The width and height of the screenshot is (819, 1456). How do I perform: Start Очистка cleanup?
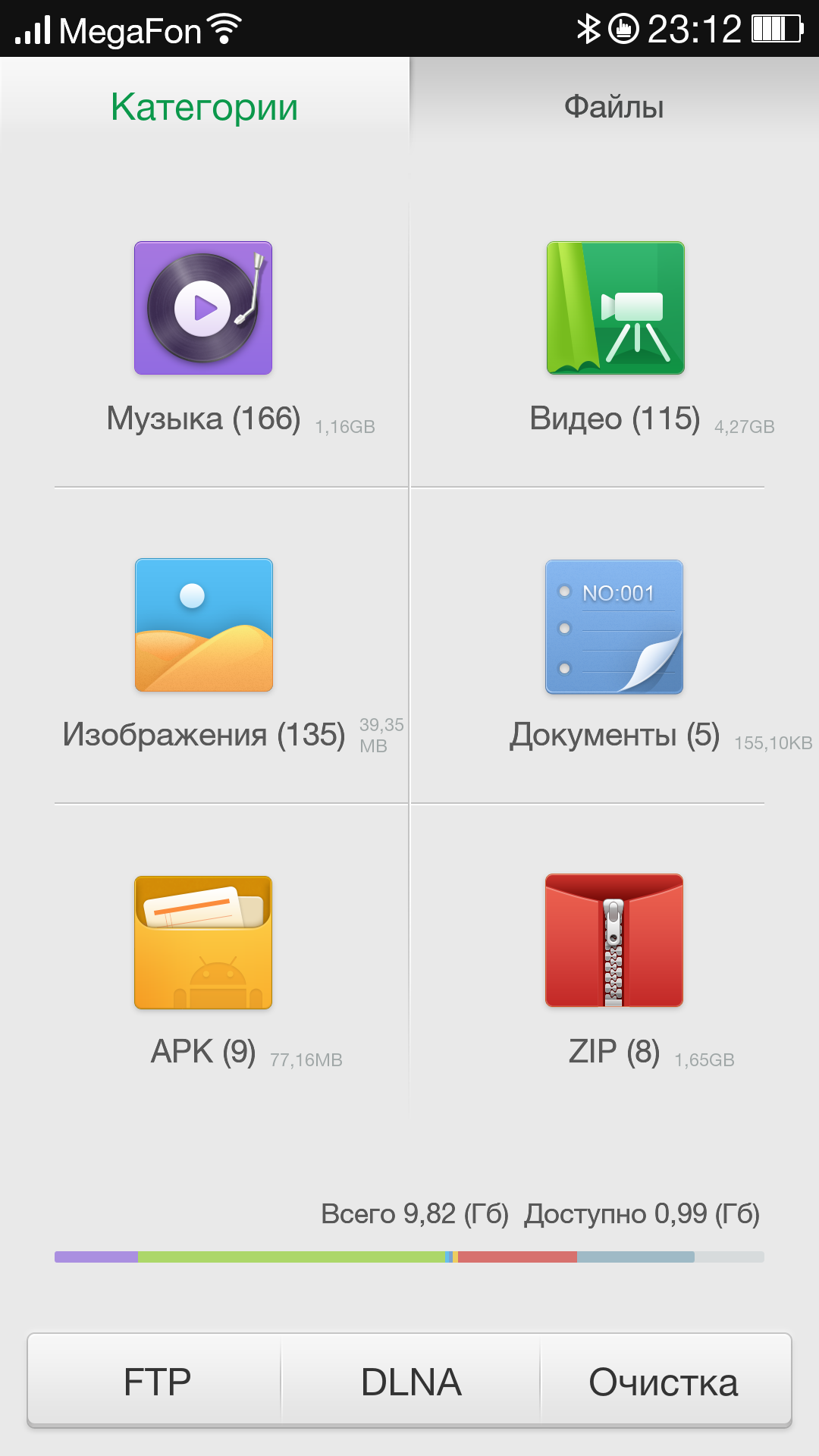[x=664, y=1381]
